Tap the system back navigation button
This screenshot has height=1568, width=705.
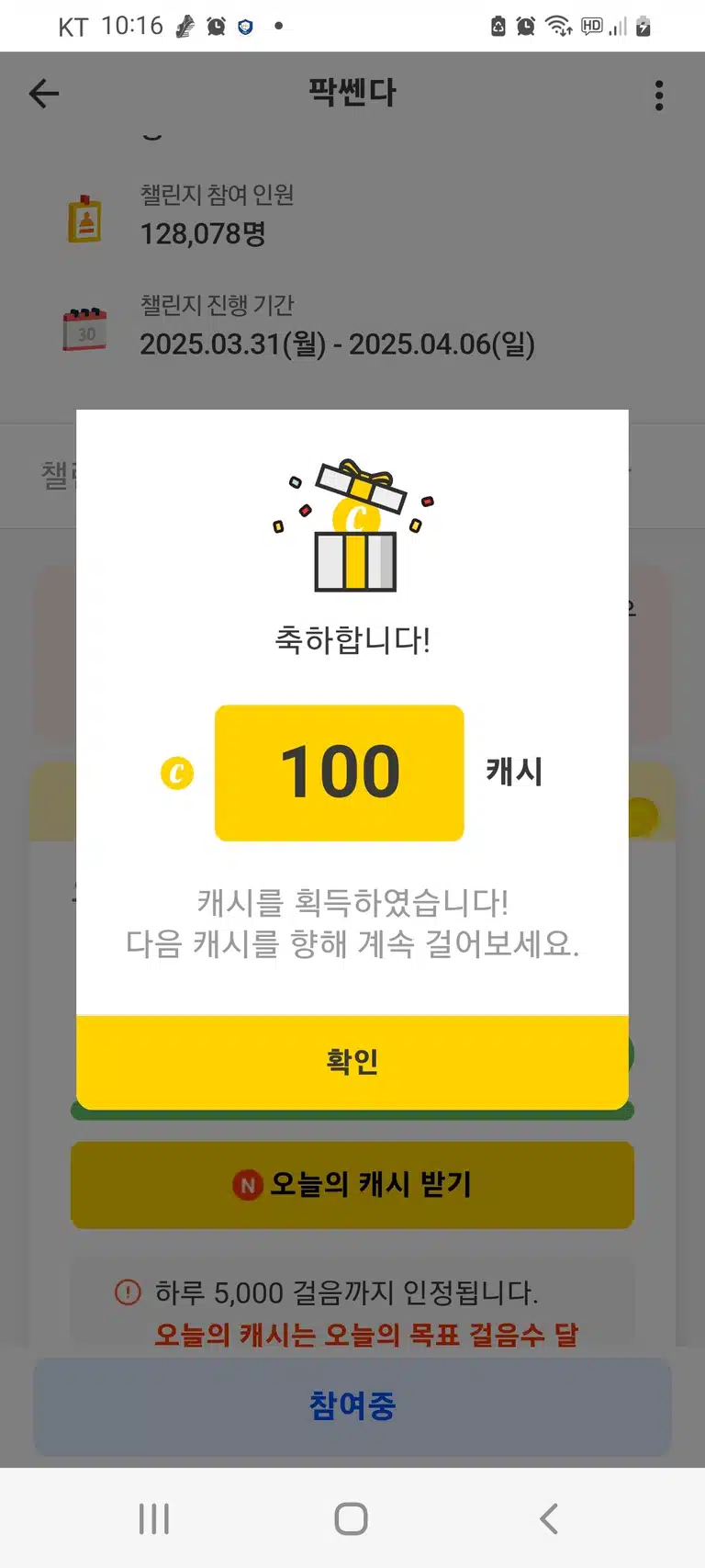(x=549, y=1518)
